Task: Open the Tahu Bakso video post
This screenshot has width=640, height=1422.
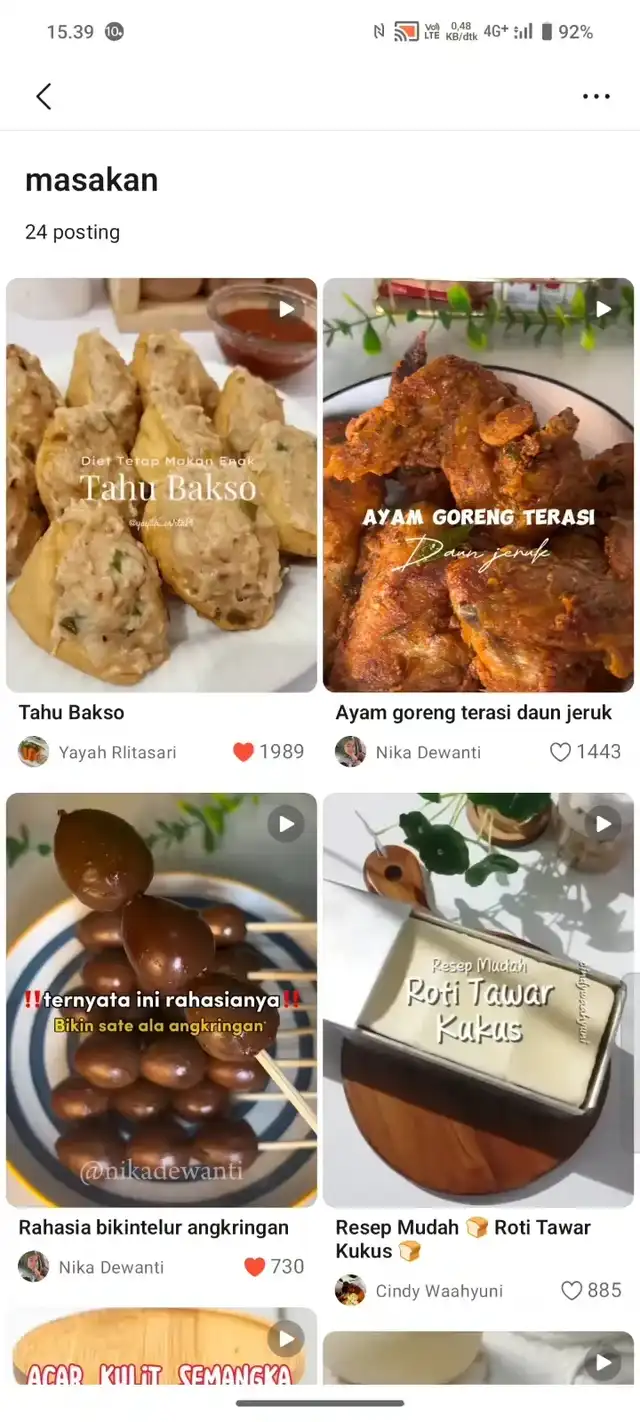Action: 161,485
